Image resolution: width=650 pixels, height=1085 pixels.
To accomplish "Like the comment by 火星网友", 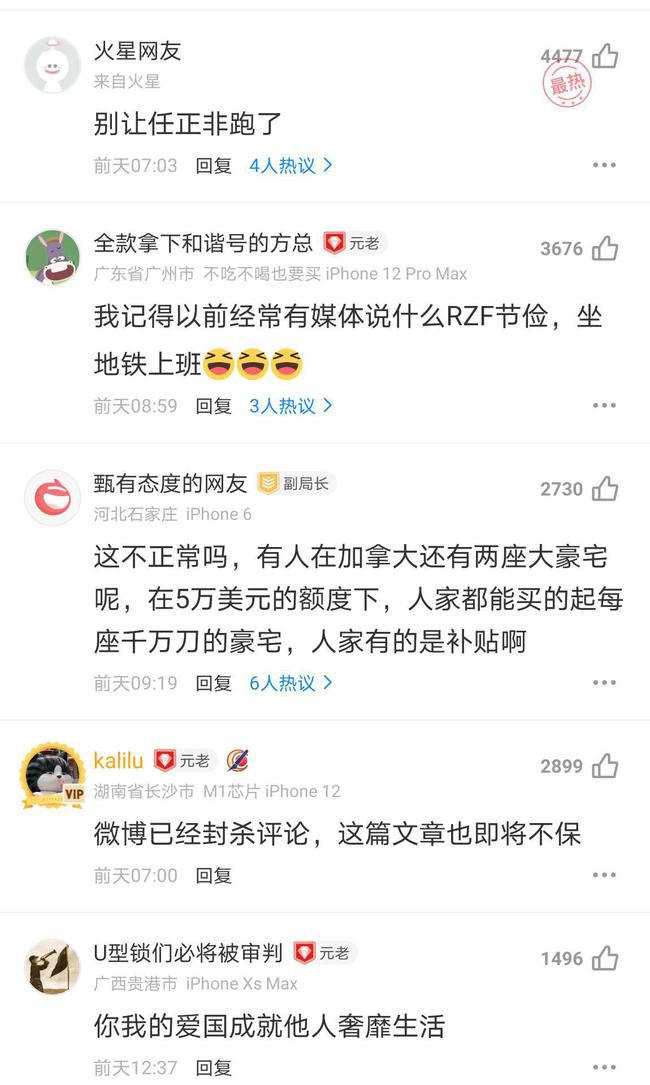I will coord(605,57).
